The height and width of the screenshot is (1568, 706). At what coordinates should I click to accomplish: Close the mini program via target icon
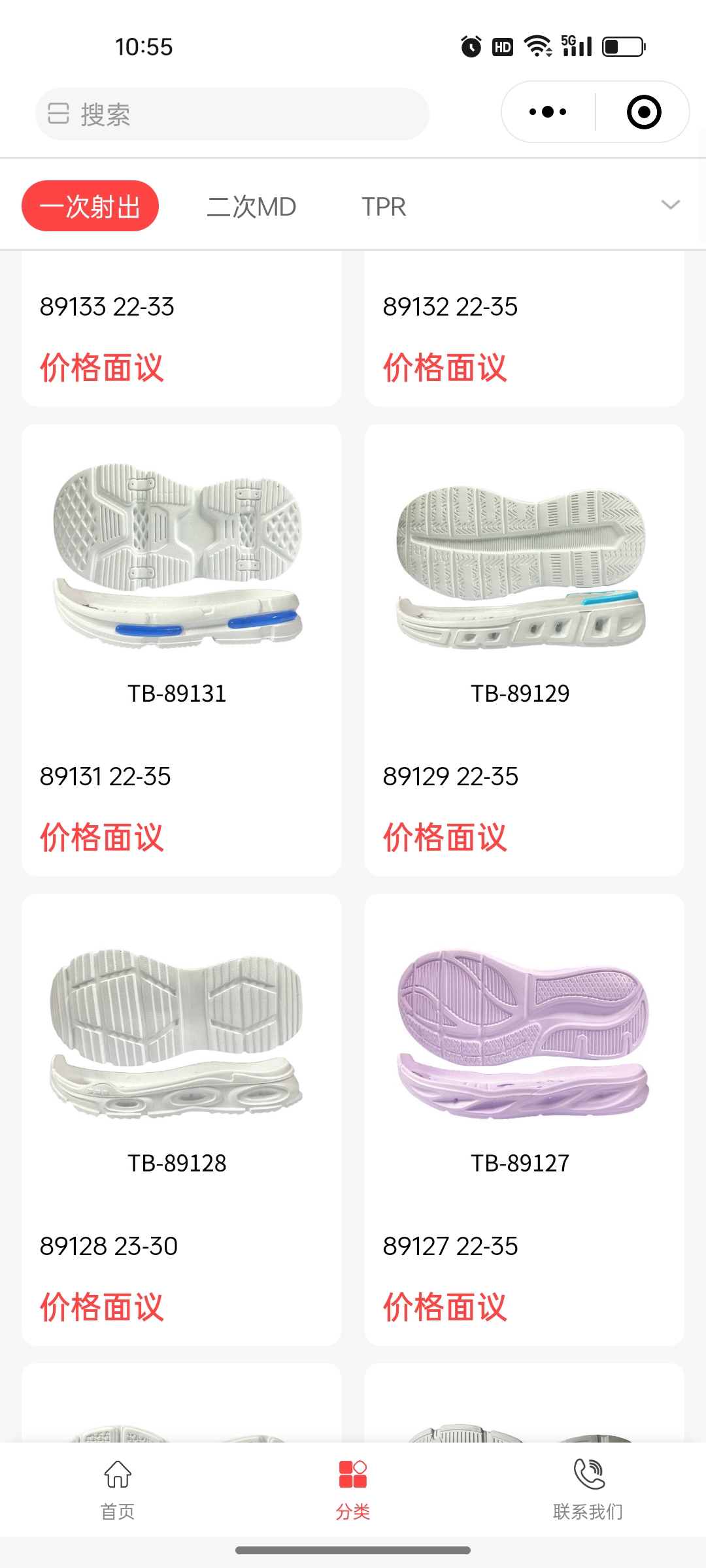[x=643, y=112]
